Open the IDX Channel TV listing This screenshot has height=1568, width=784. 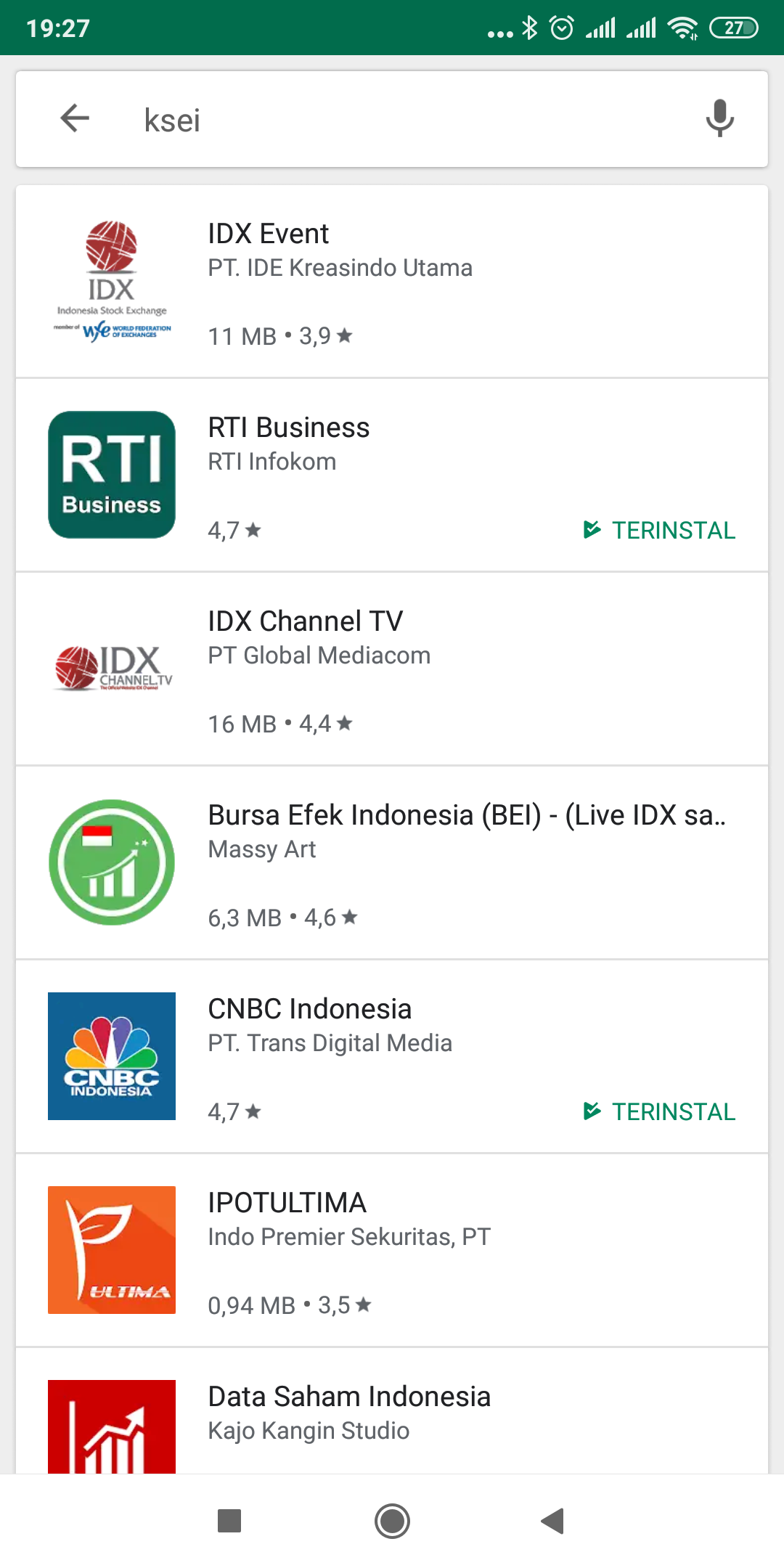click(392, 669)
